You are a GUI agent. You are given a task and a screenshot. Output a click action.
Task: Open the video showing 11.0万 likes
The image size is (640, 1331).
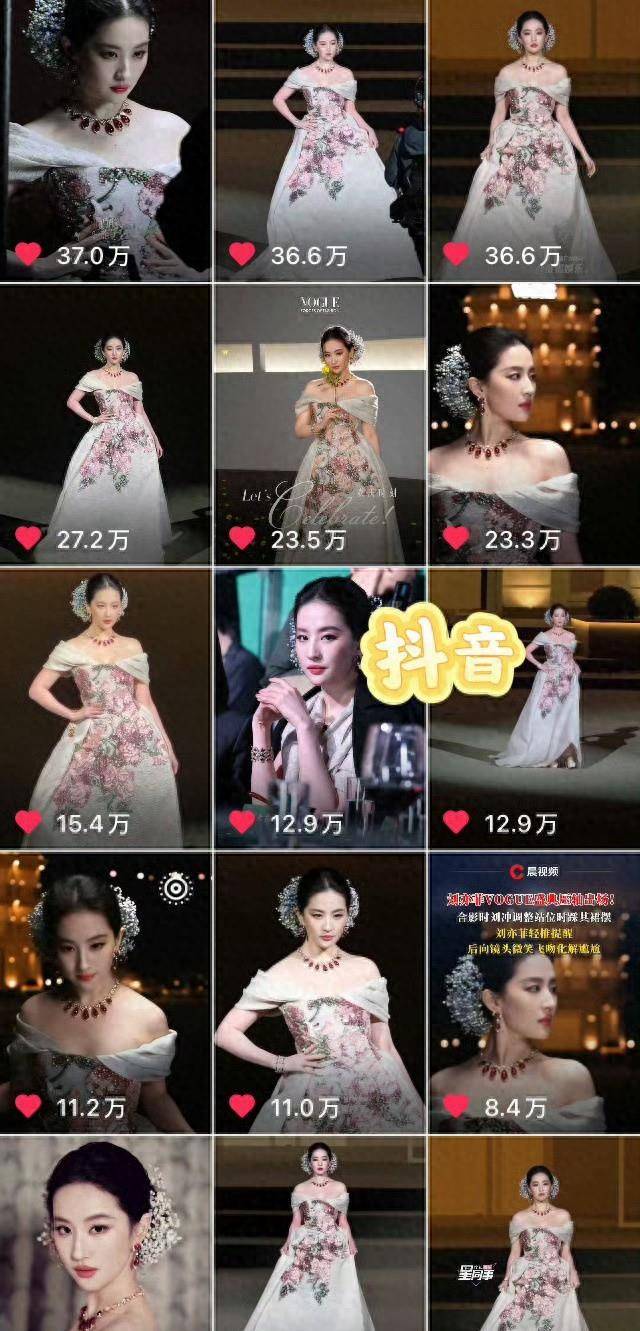pos(320,990)
